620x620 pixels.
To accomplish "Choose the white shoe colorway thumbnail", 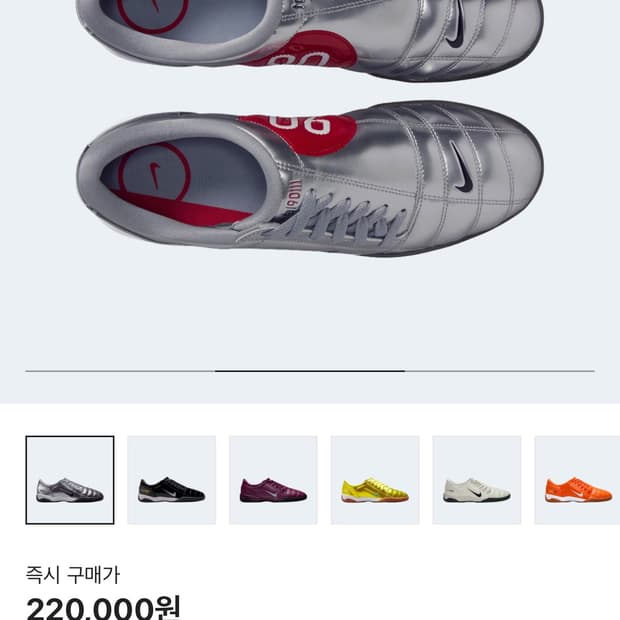I will click(x=476, y=480).
